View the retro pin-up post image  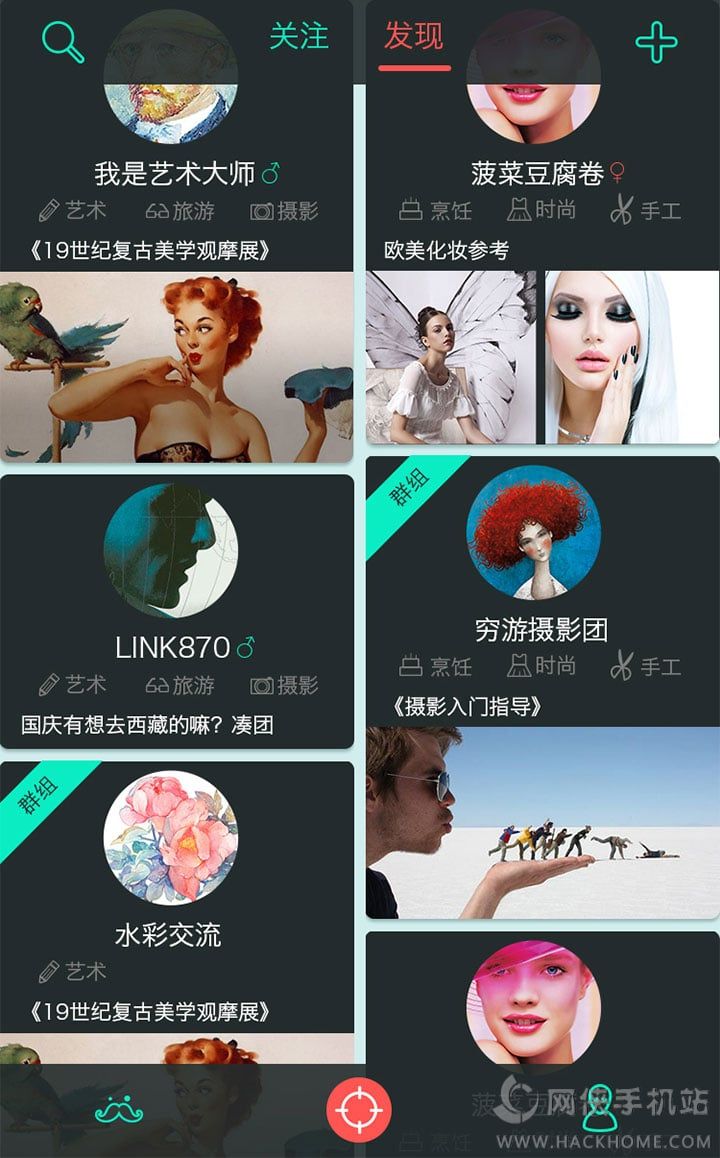click(177, 366)
